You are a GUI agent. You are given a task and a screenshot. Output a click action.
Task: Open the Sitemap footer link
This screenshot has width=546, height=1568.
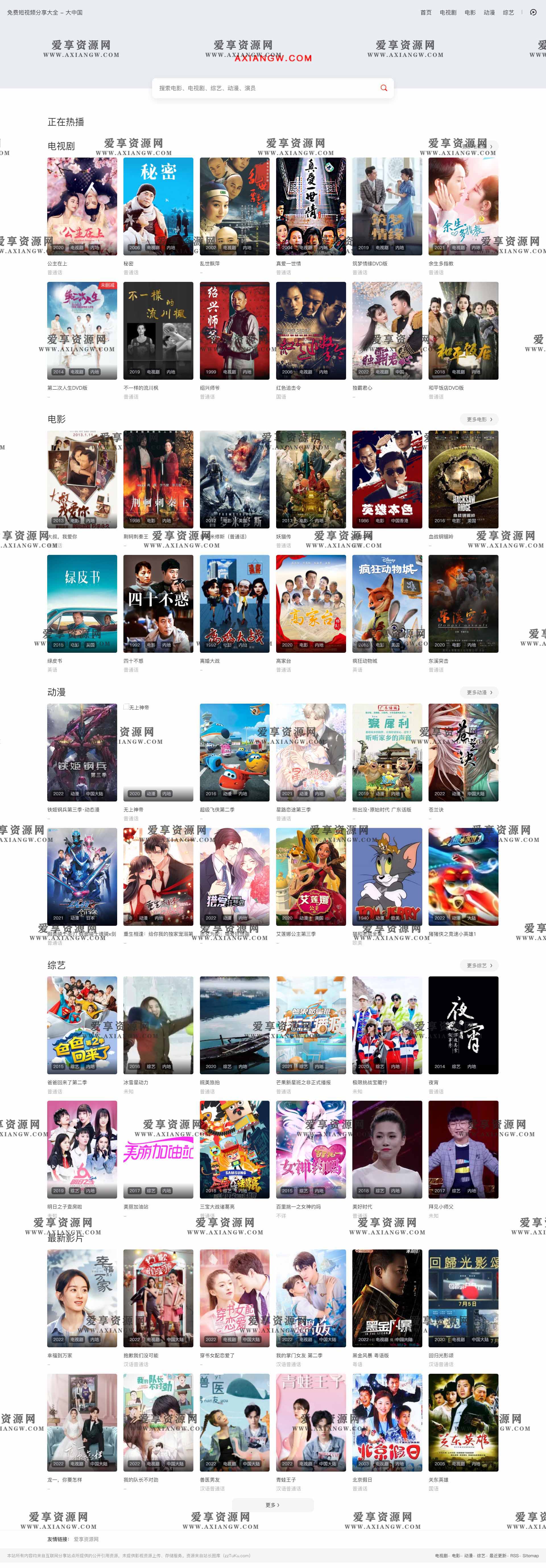[x=530, y=1556]
